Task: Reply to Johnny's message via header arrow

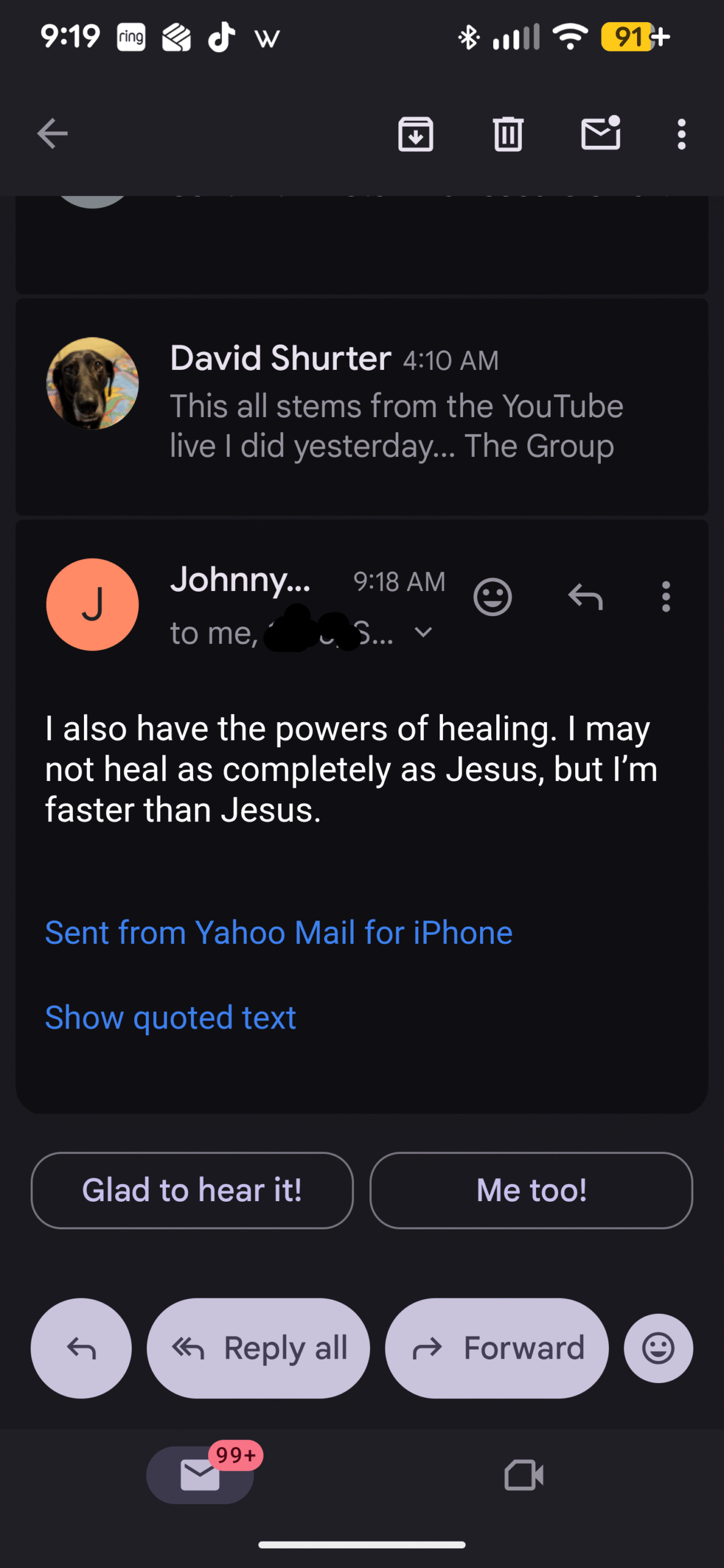Action: (x=586, y=597)
